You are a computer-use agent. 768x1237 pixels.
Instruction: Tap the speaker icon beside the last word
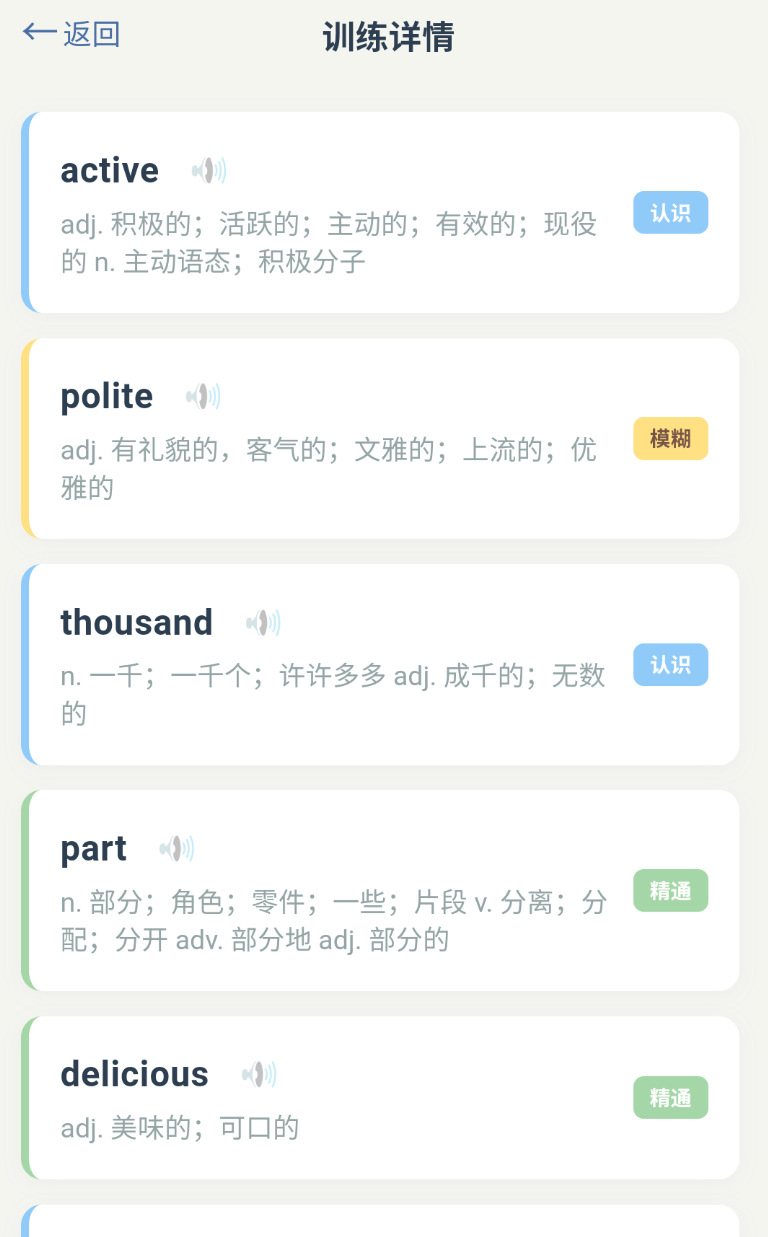click(x=260, y=1074)
